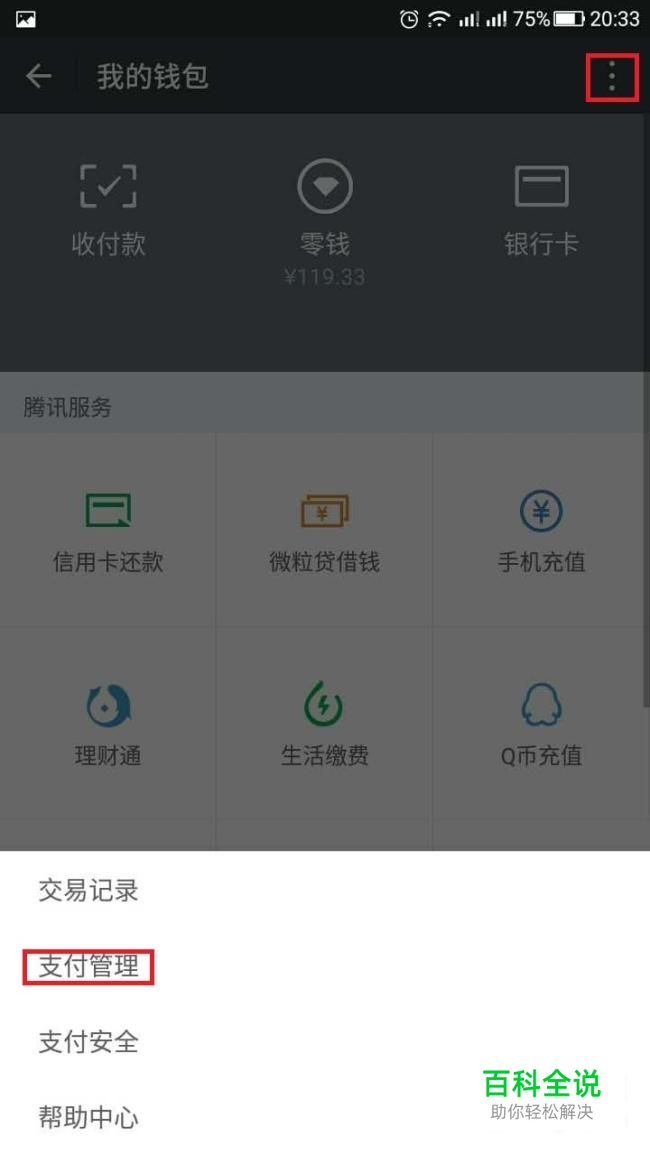Tap the three-dot overflow menu icon

pyautogui.click(x=612, y=76)
